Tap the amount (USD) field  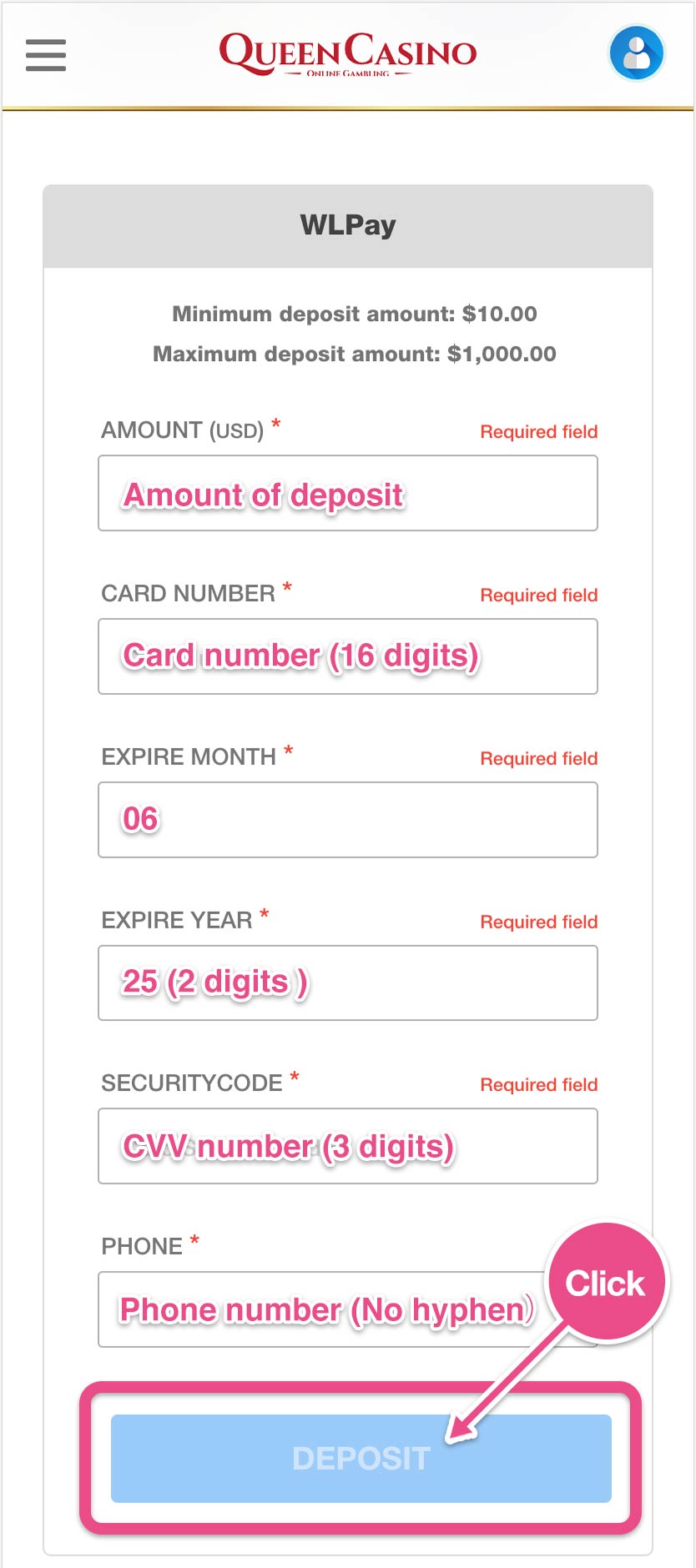pos(348,493)
